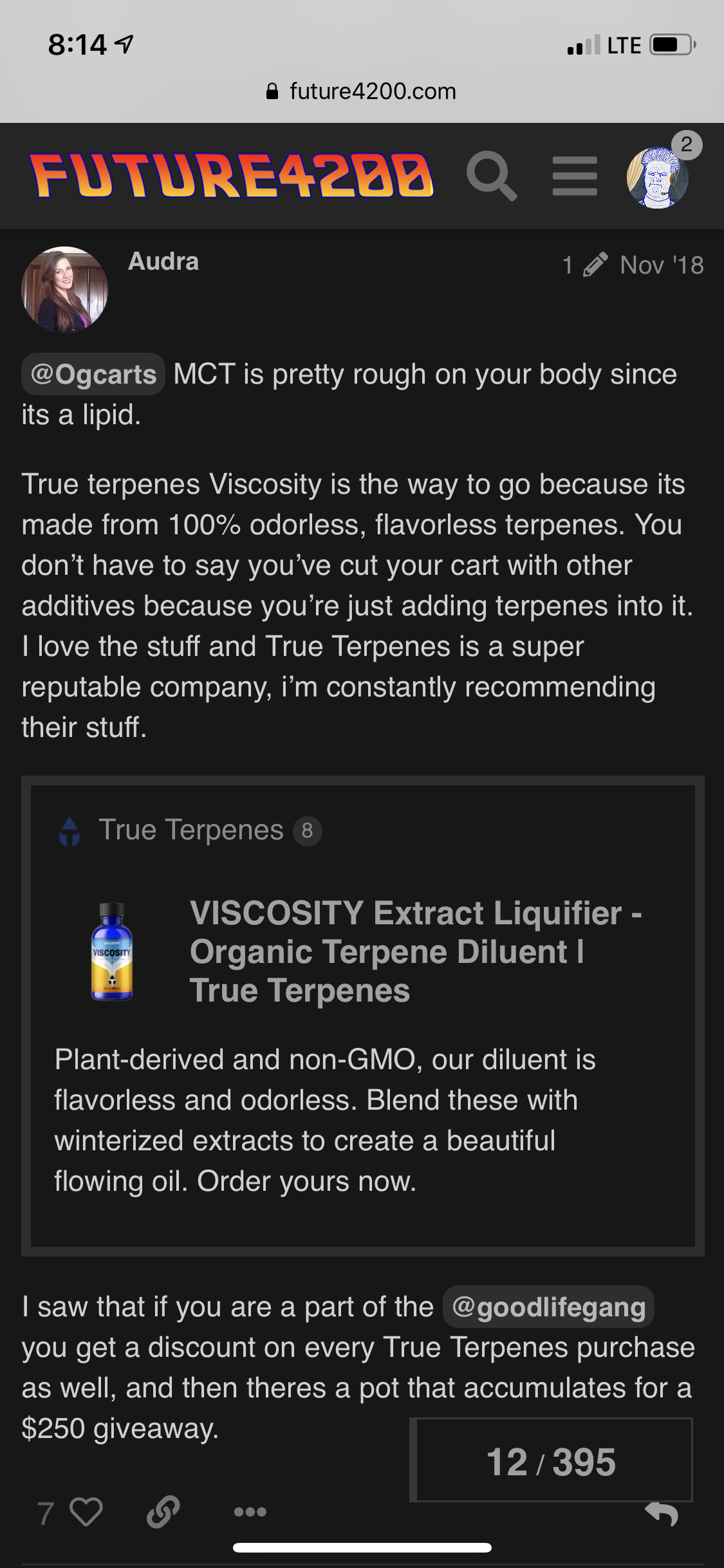Viewport: 724px width, 1568px height.
Task: Reply to Audra's post
Action: point(662,1513)
